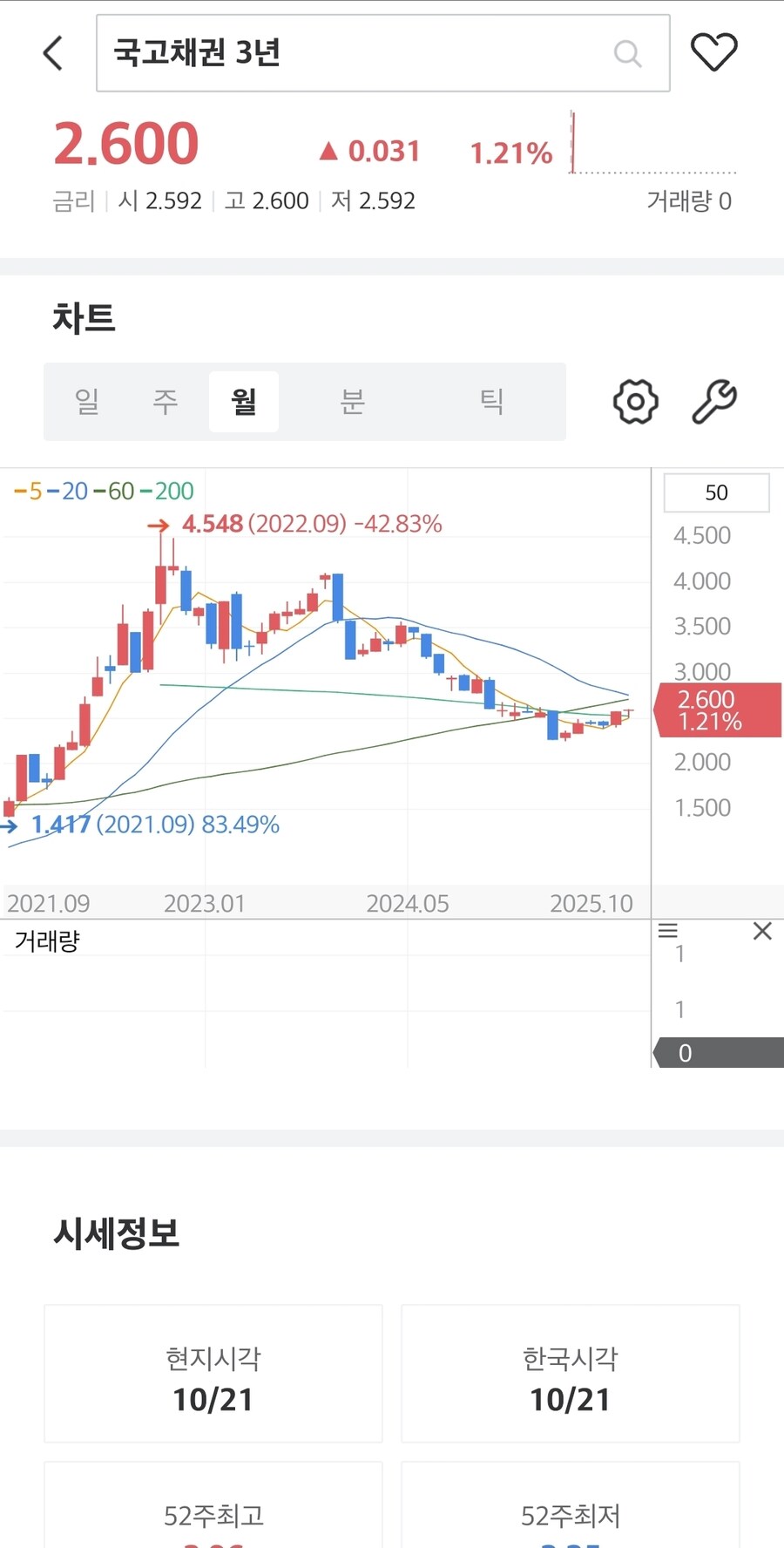The image size is (784, 1548).
Task: Open search via the magnifier icon
Action: tap(628, 52)
